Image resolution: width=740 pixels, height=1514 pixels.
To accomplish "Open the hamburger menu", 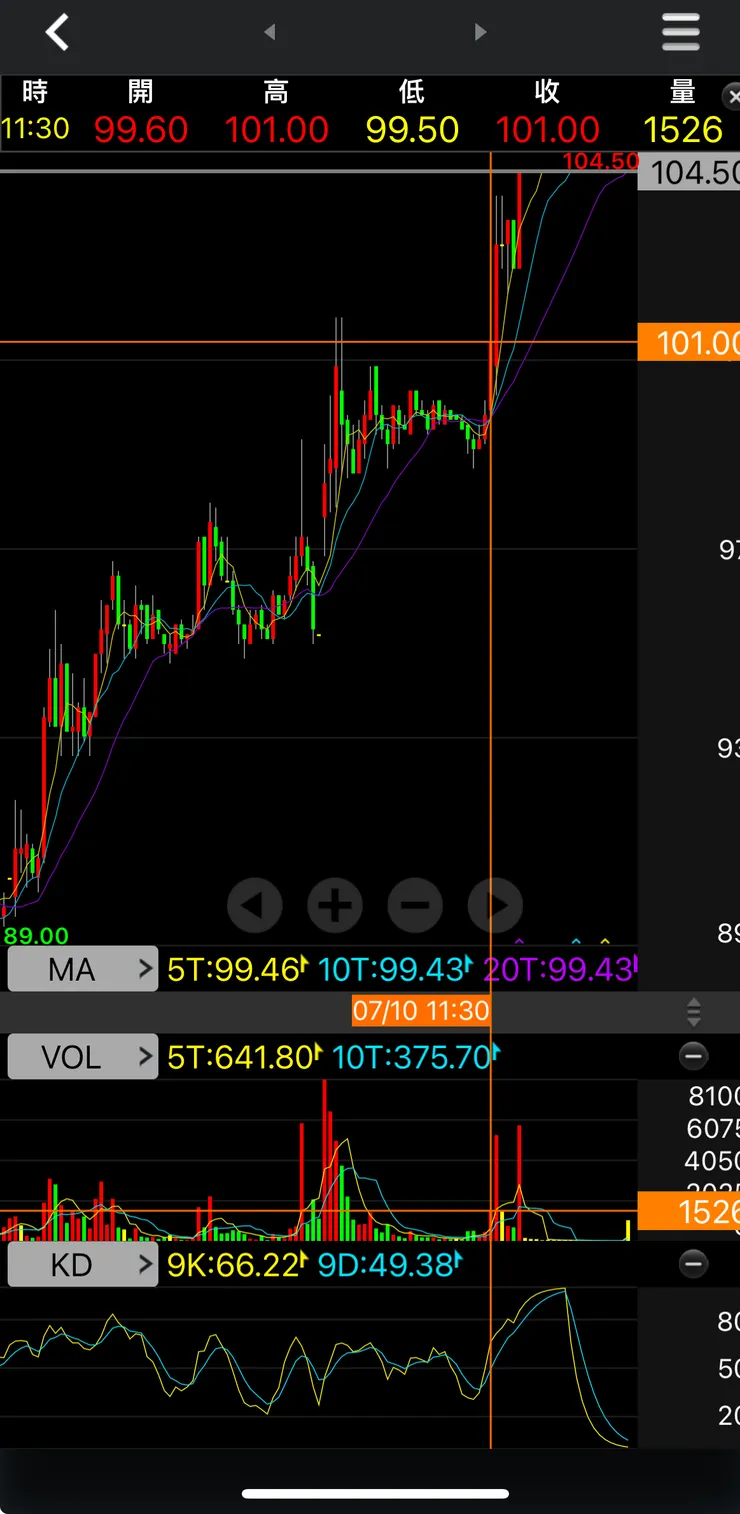I will (x=681, y=32).
